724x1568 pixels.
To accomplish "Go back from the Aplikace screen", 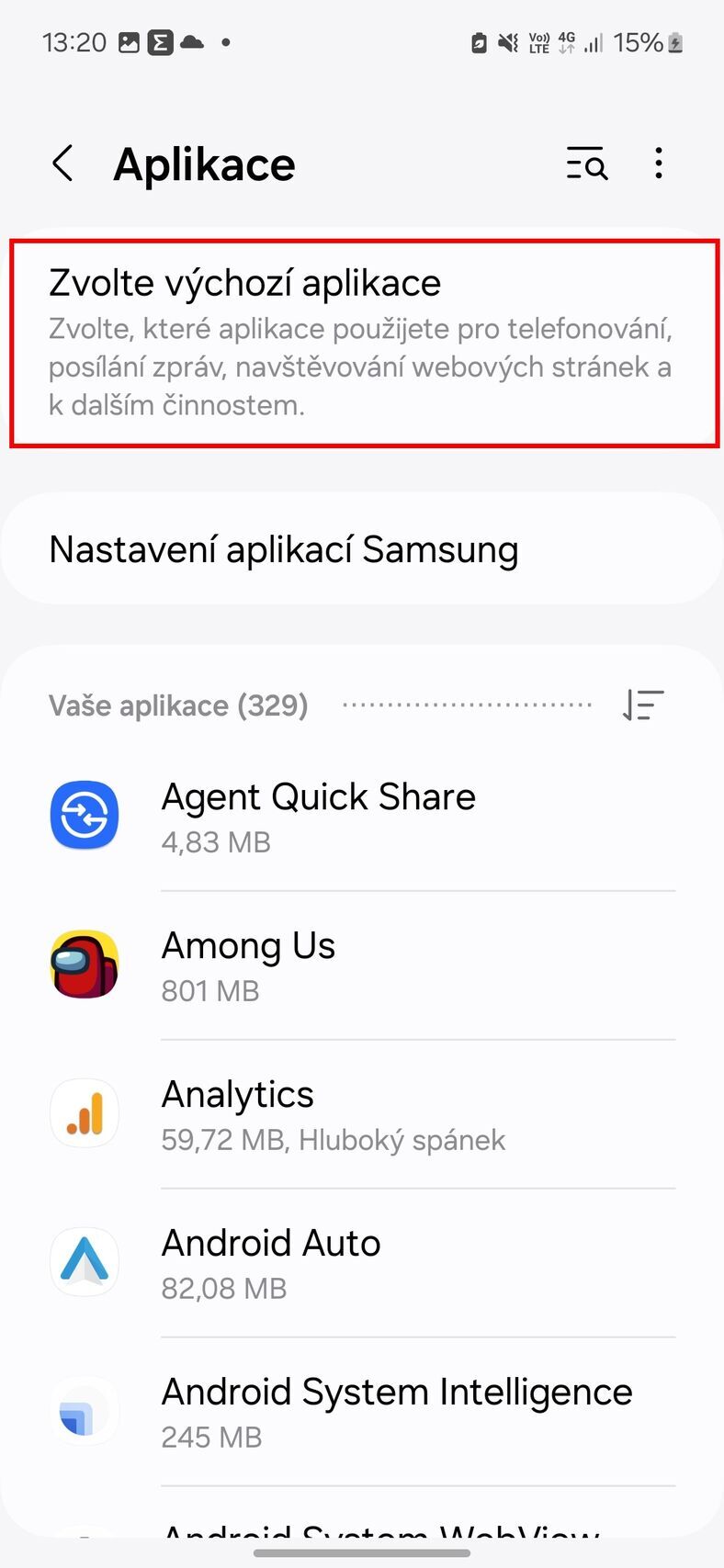I will [62, 164].
